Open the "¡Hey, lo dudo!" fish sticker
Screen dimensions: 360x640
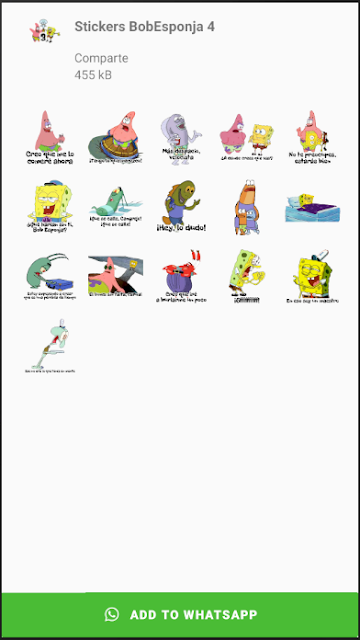(x=181, y=207)
